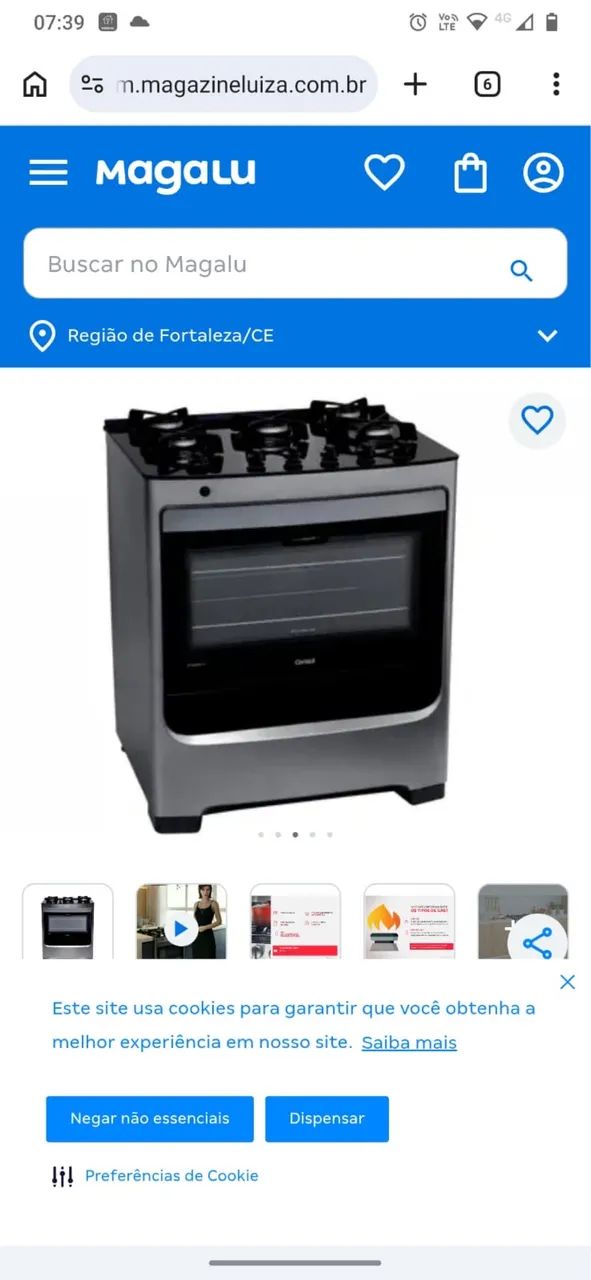Image resolution: width=591 pixels, height=1280 pixels.
Task: Tap the Buscar no Magalu search field
Action: (x=295, y=264)
